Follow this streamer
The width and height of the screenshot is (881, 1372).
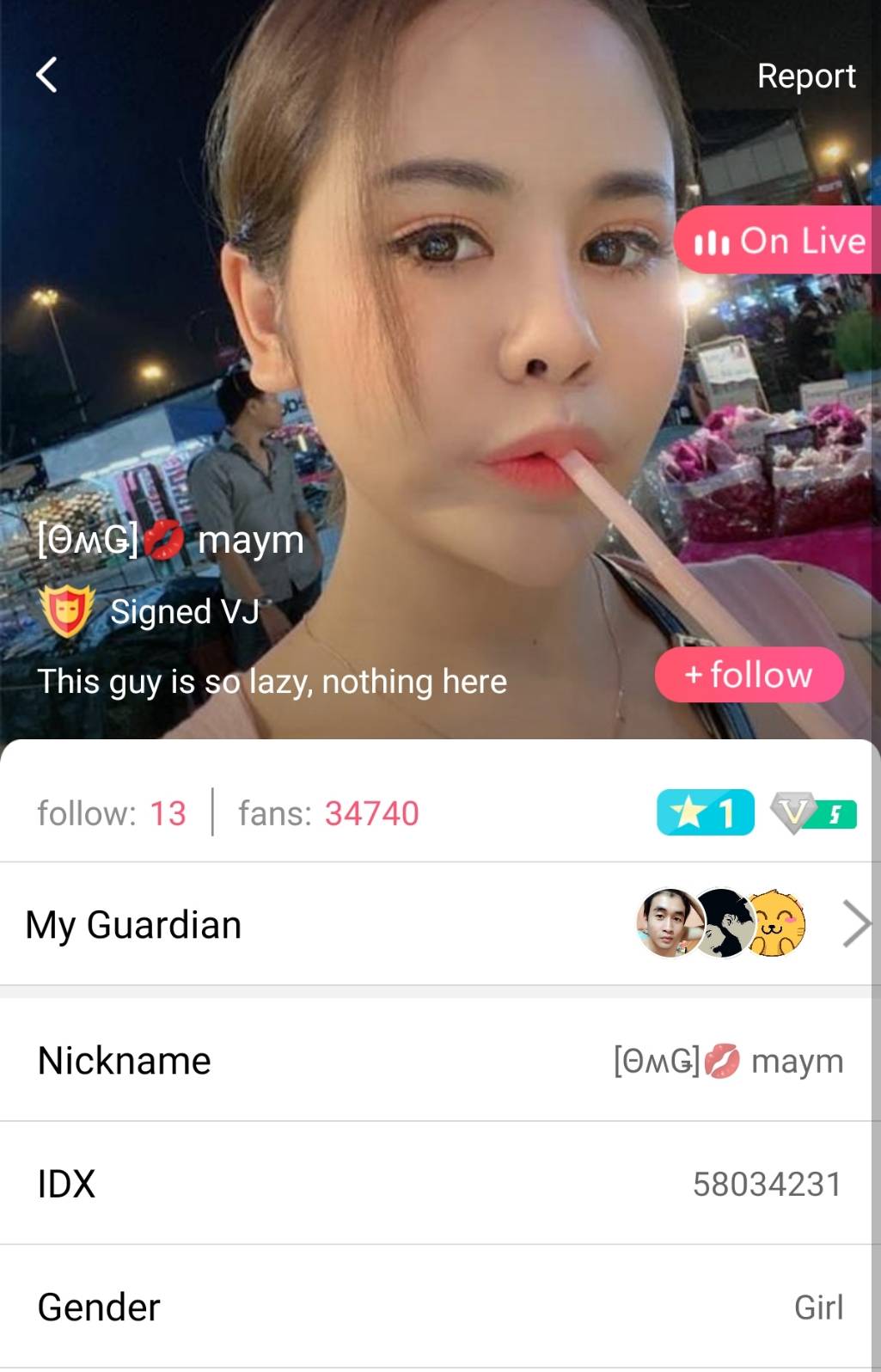(x=749, y=675)
